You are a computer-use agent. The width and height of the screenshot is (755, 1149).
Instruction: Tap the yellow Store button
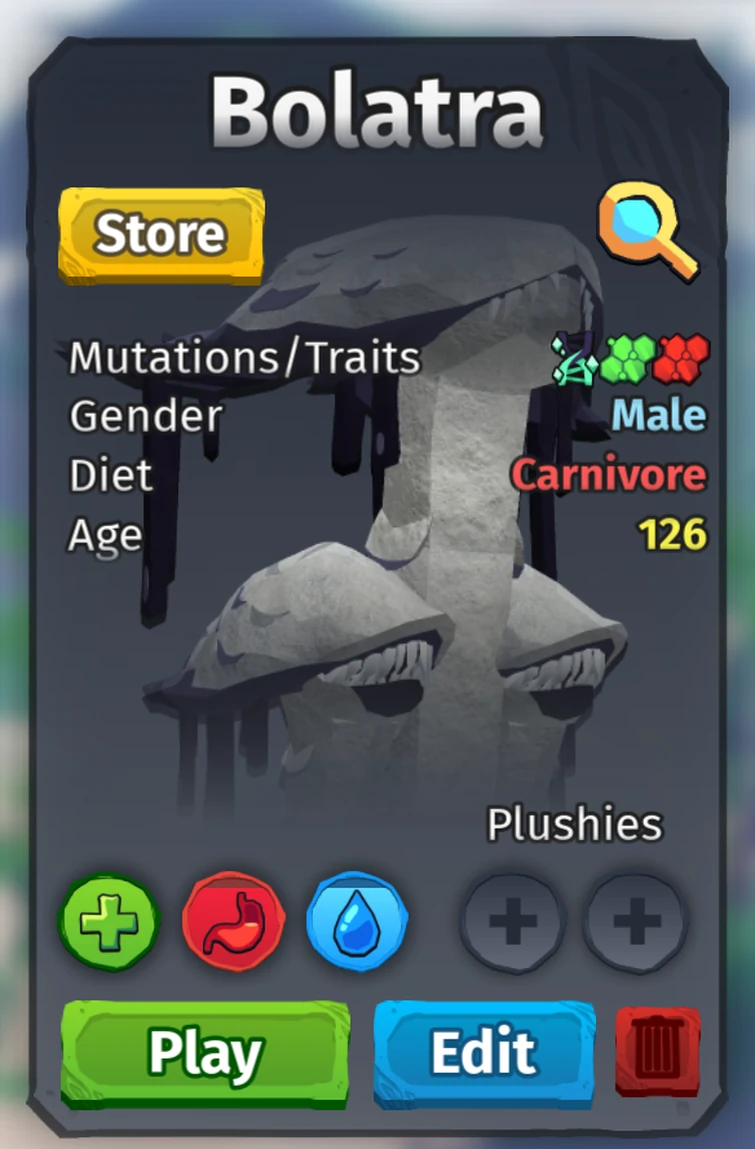(161, 234)
